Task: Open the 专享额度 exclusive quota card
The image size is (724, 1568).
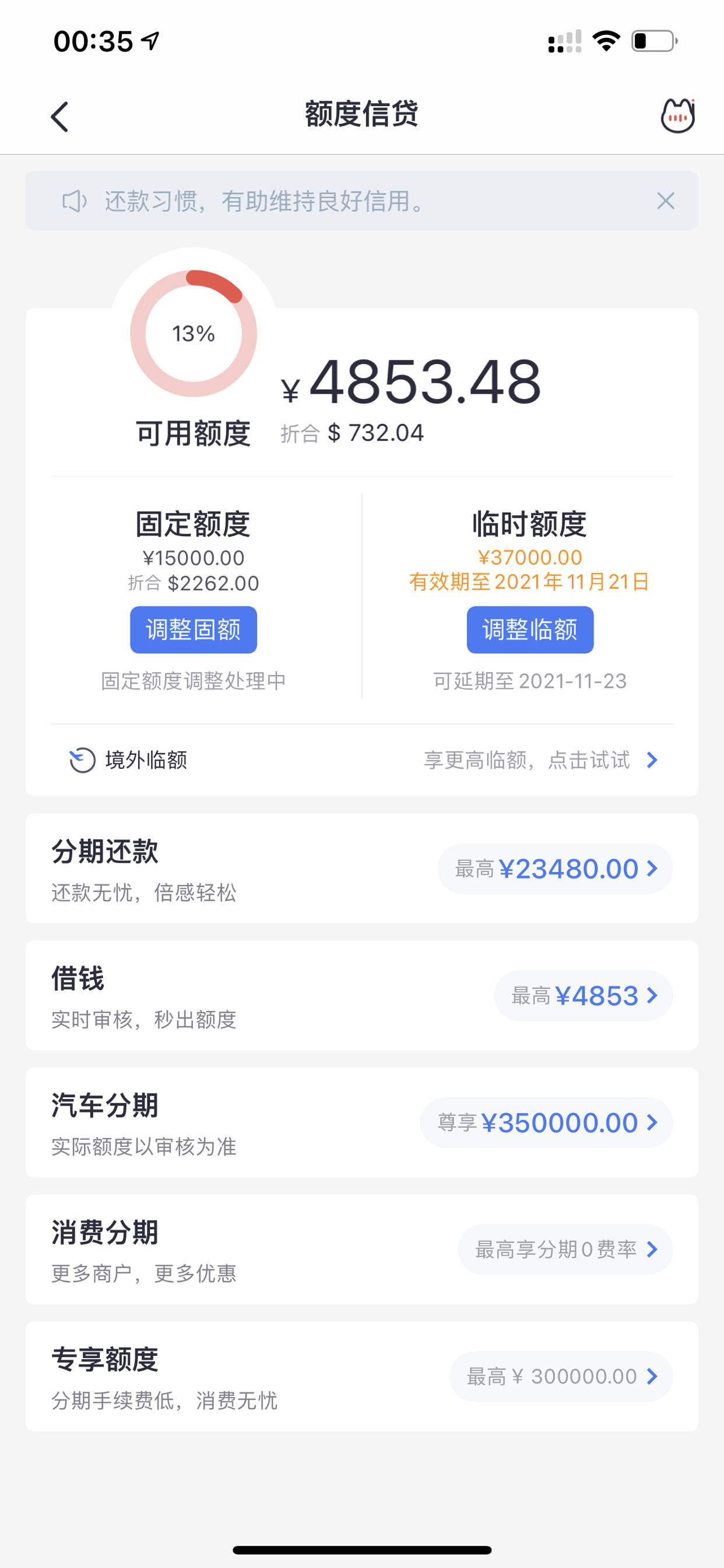Action: (x=362, y=1376)
